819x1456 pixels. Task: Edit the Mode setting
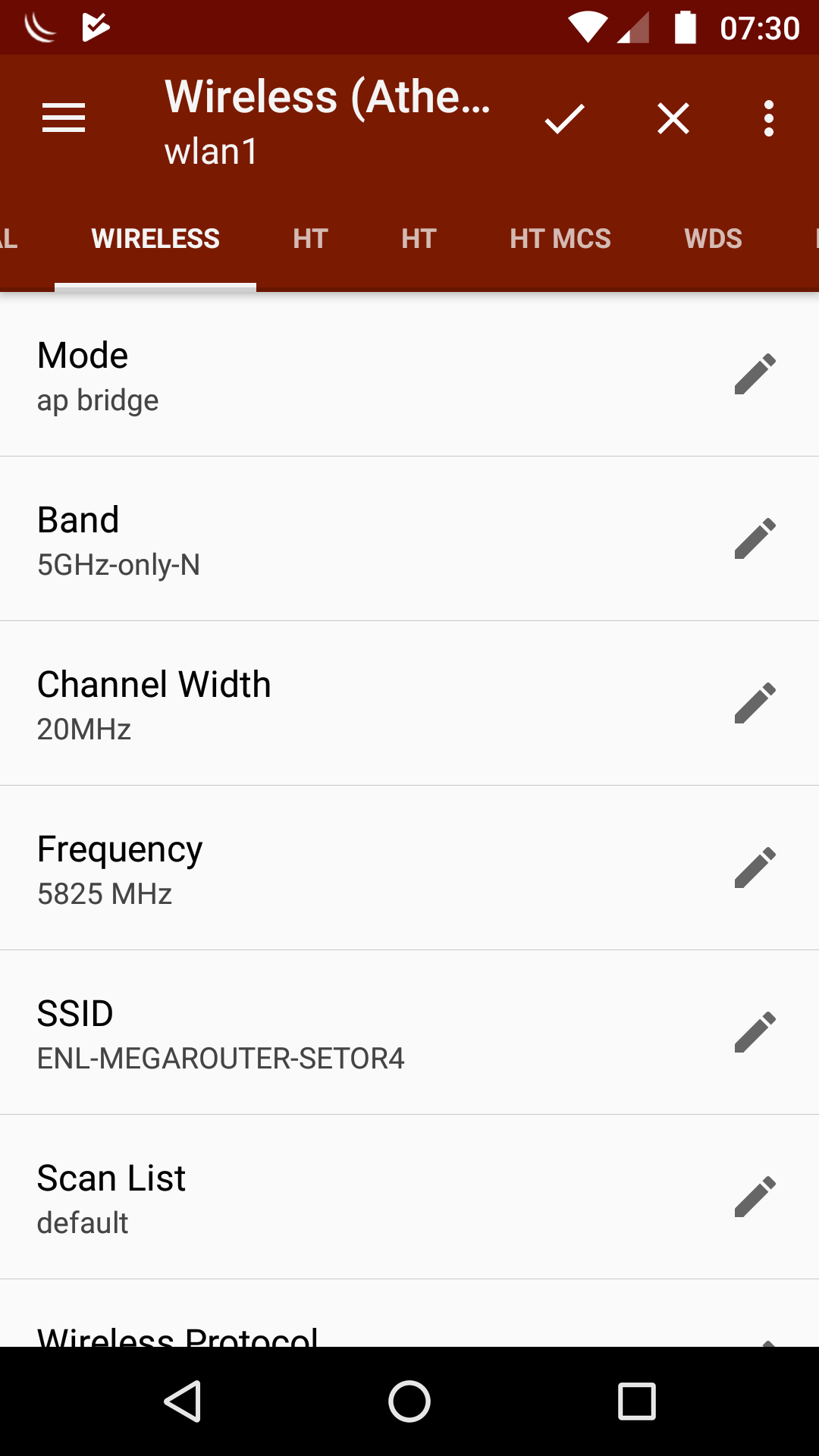(755, 374)
